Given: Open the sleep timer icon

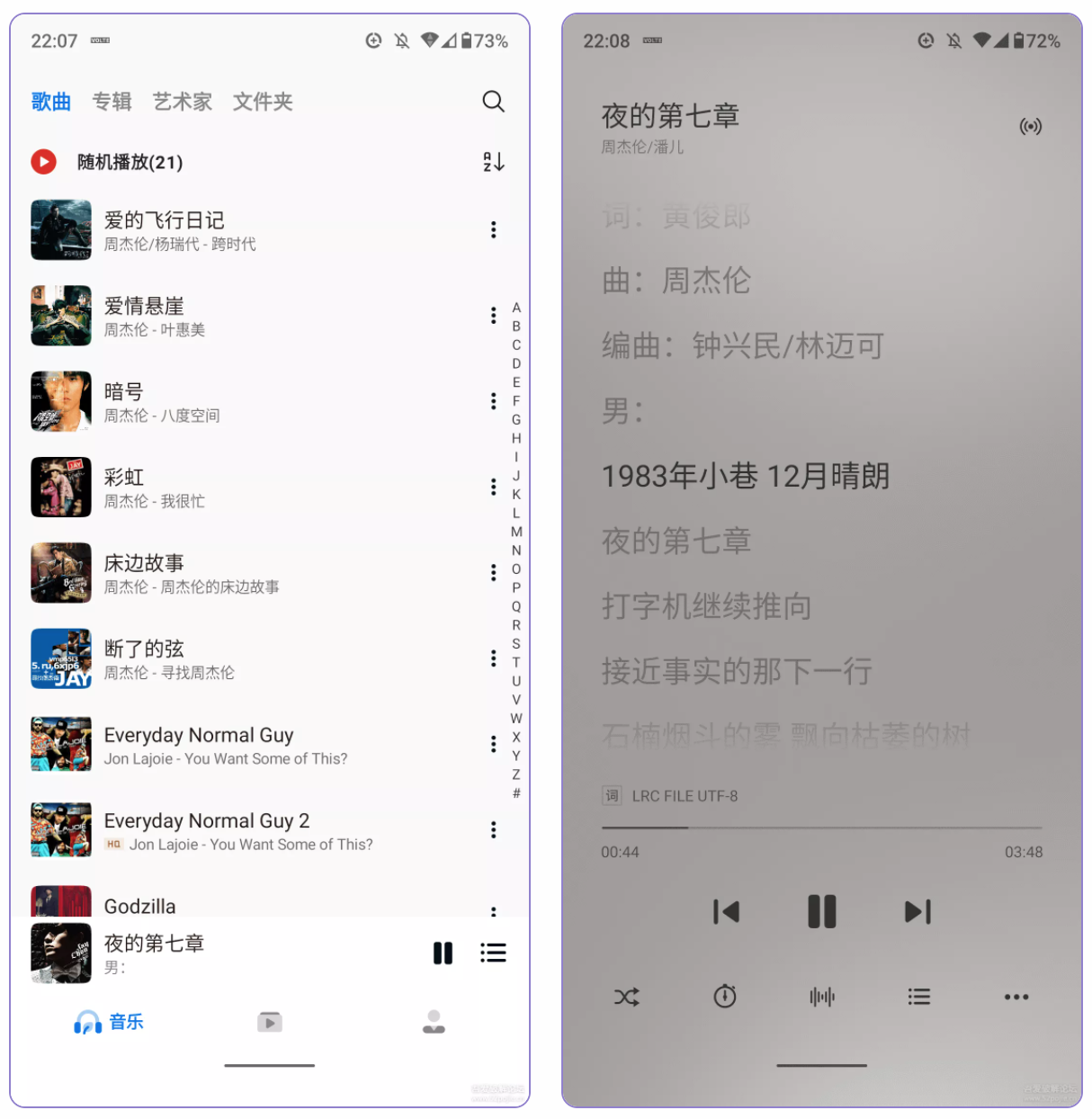Looking at the screenshot, I should click(x=725, y=996).
